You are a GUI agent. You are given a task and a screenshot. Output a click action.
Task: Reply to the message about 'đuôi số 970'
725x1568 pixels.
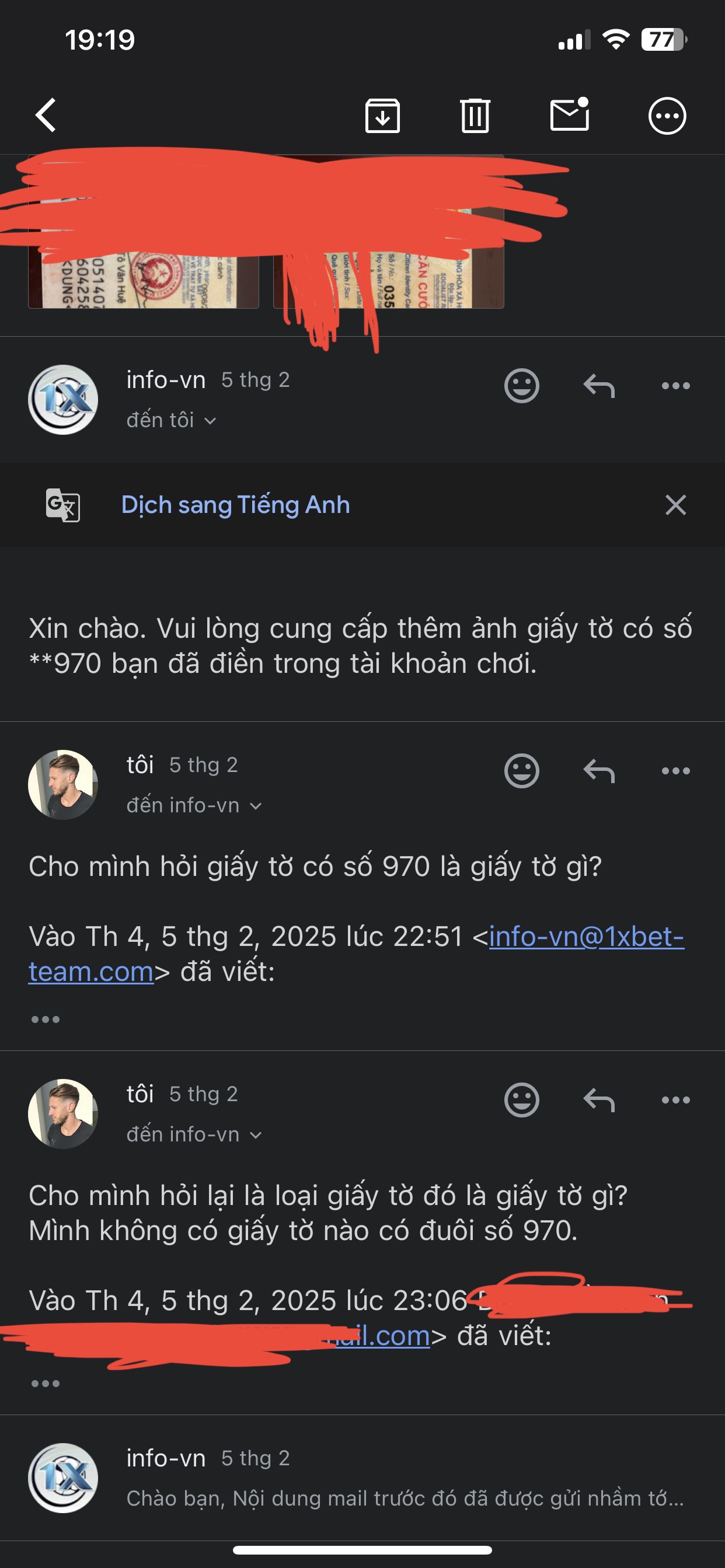click(x=599, y=1100)
